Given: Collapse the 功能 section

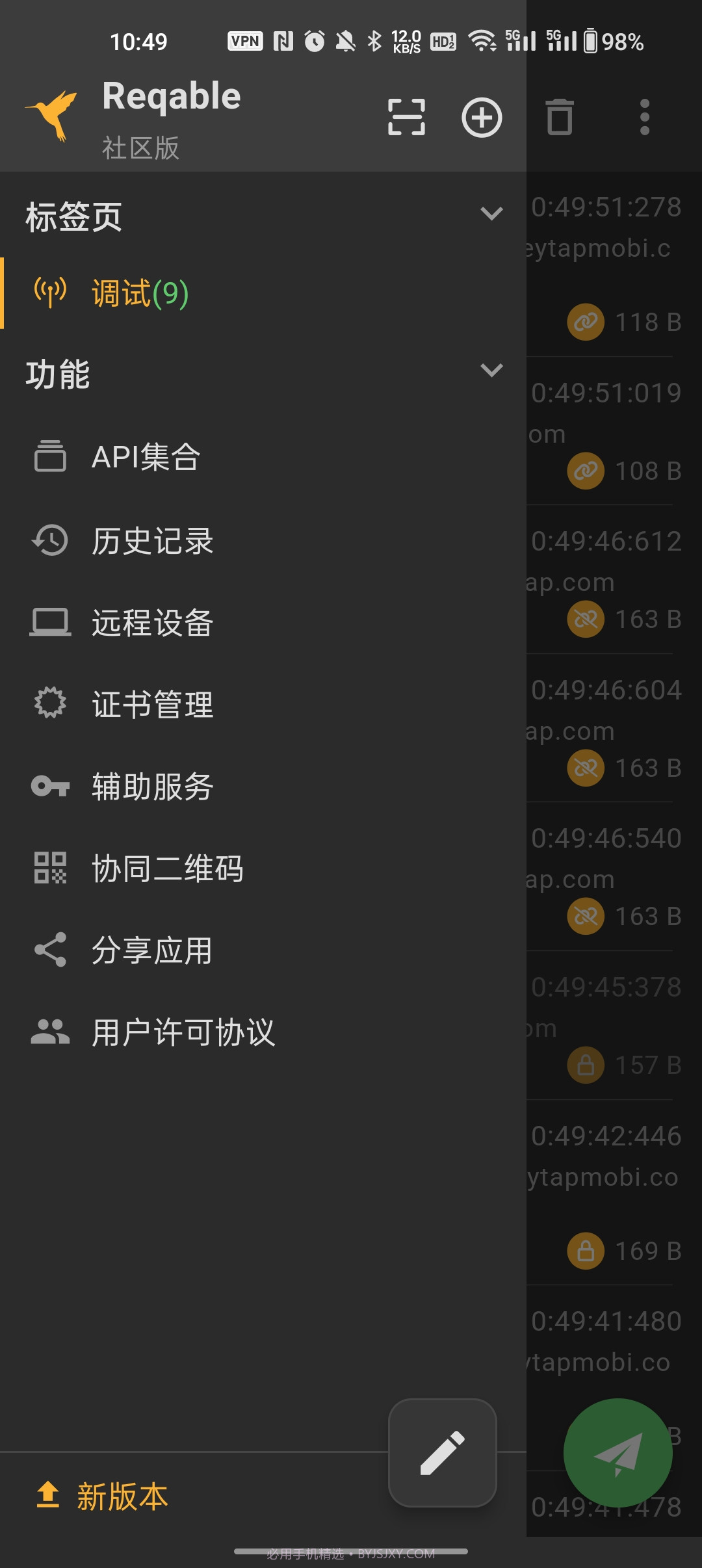Looking at the screenshot, I should tap(492, 369).
